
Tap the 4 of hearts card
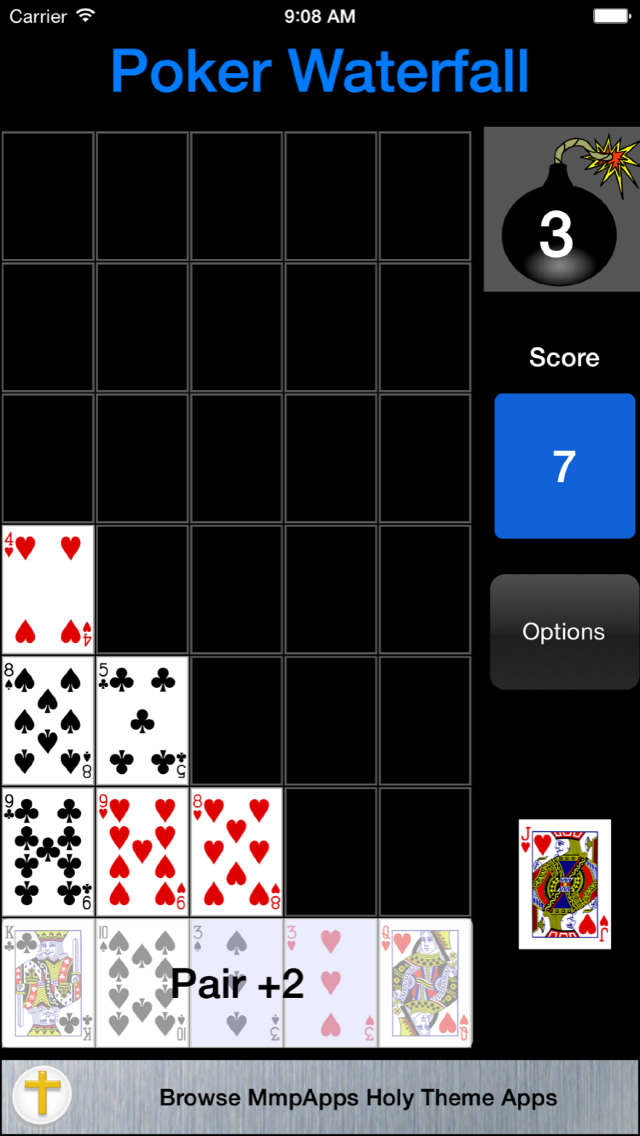[48, 589]
